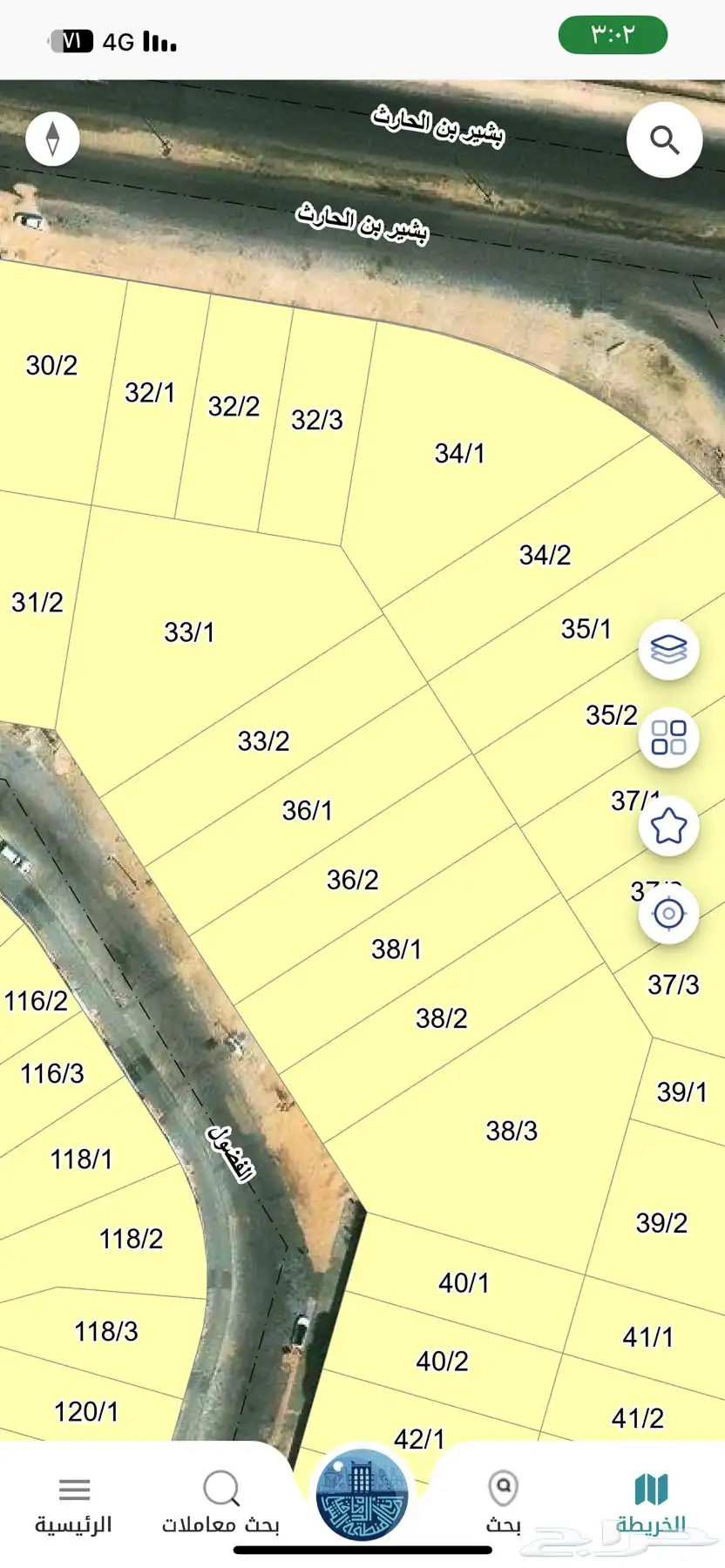The width and height of the screenshot is (725, 1568).
Task: Select land parcel 34/1 on map
Action: (459, 454)
